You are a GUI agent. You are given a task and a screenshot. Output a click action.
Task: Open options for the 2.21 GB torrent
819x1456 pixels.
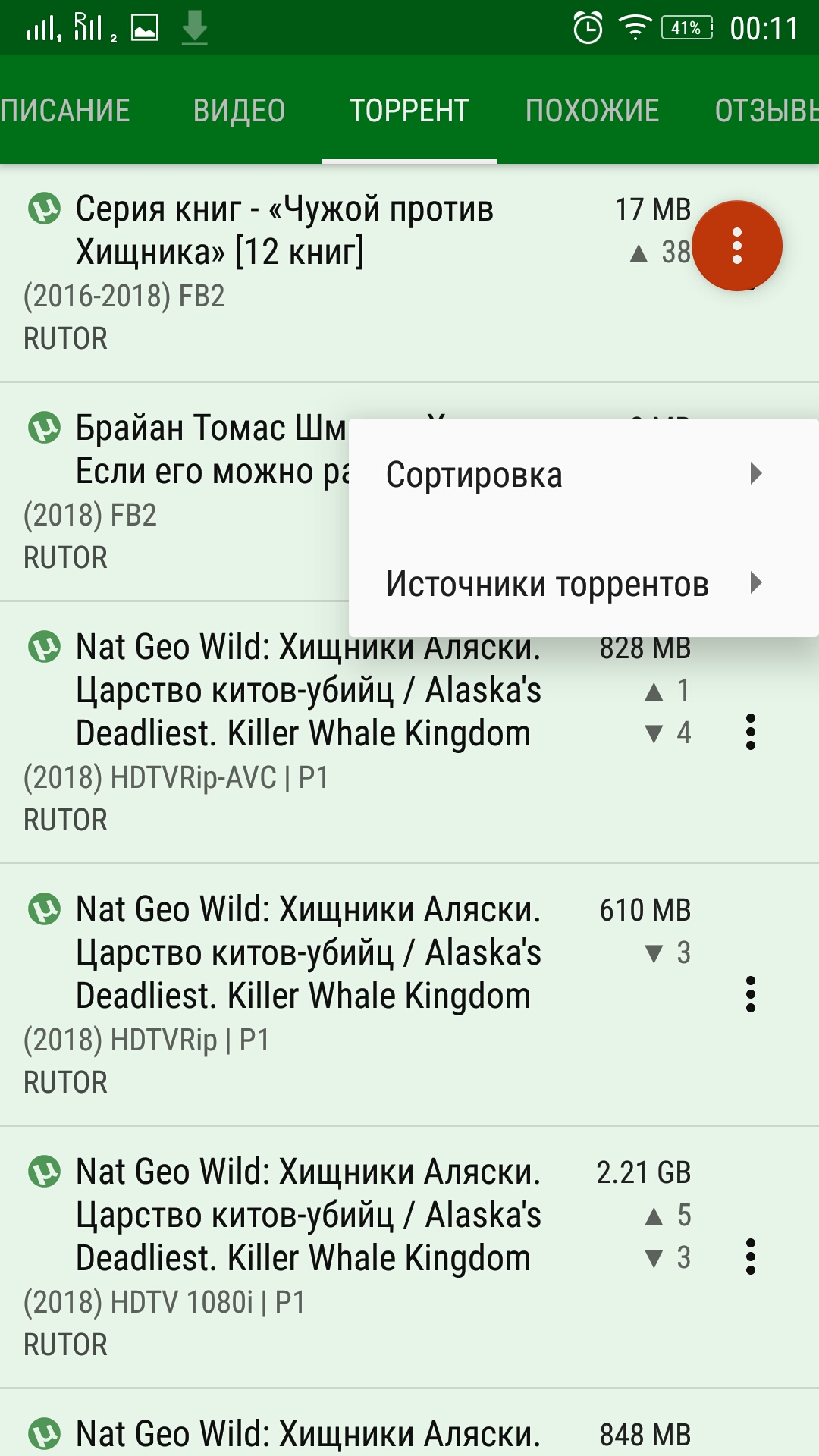[x=750, y=1257]
